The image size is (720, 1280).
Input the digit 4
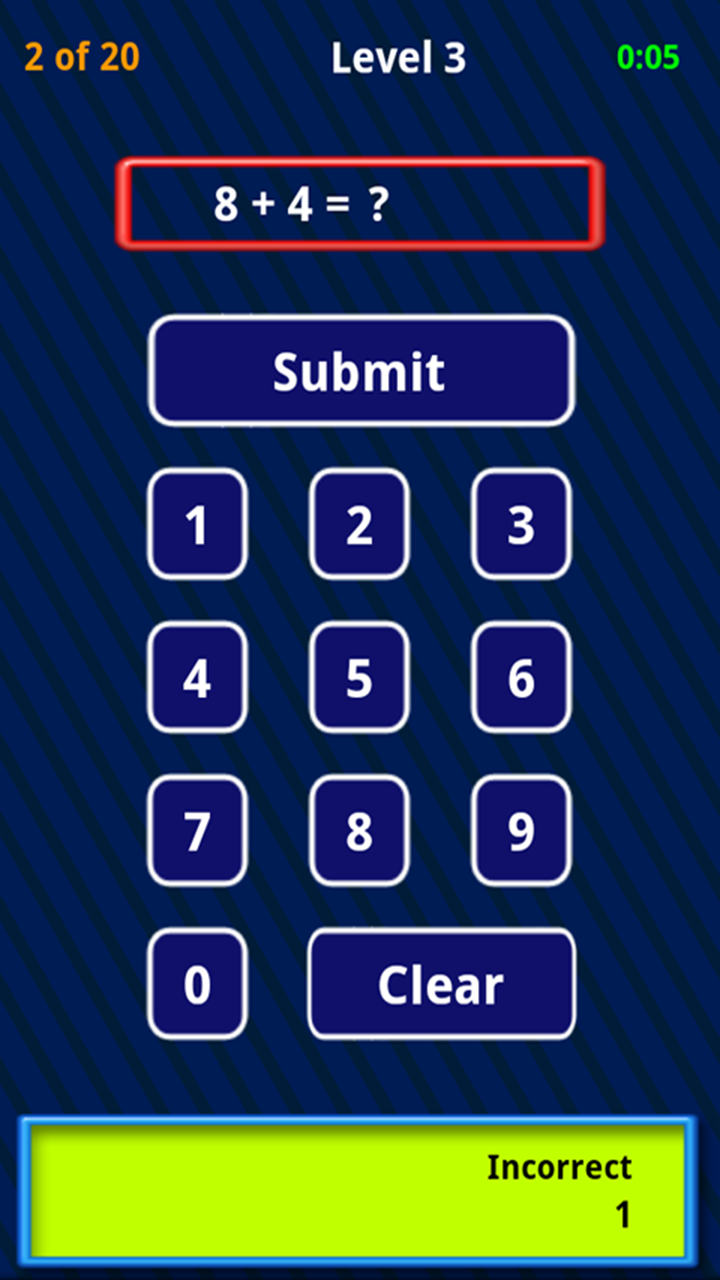pos(197,678)
